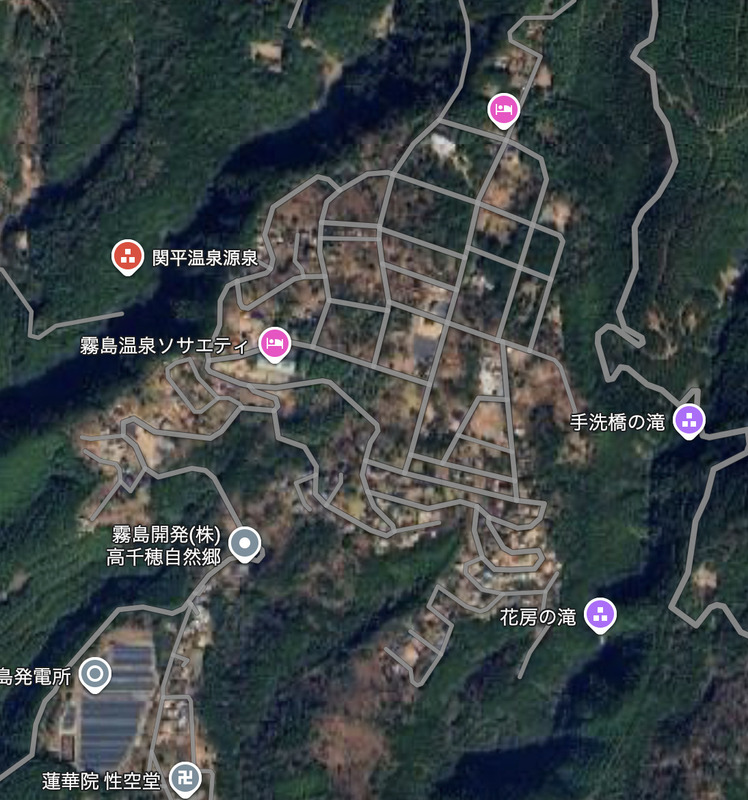This screenshot has width=748, height=800.
Task: Tap the unlabeled hotel pin above the street grid
Action: [503, 109]
